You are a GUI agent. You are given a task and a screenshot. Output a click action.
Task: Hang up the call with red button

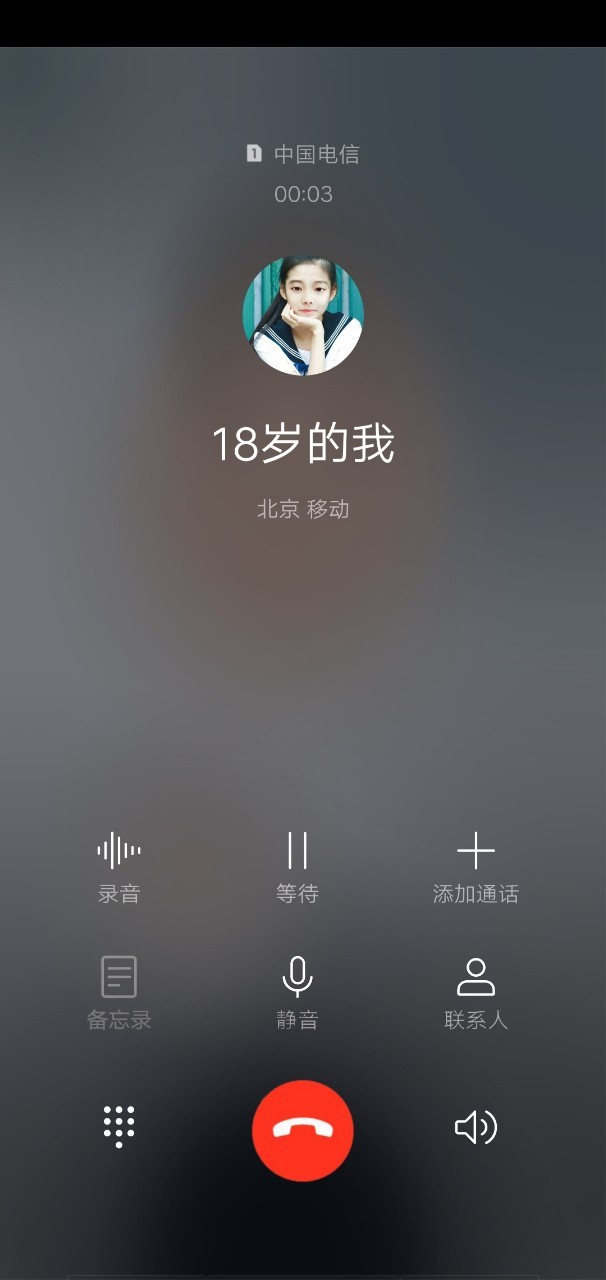point(302,1130)
